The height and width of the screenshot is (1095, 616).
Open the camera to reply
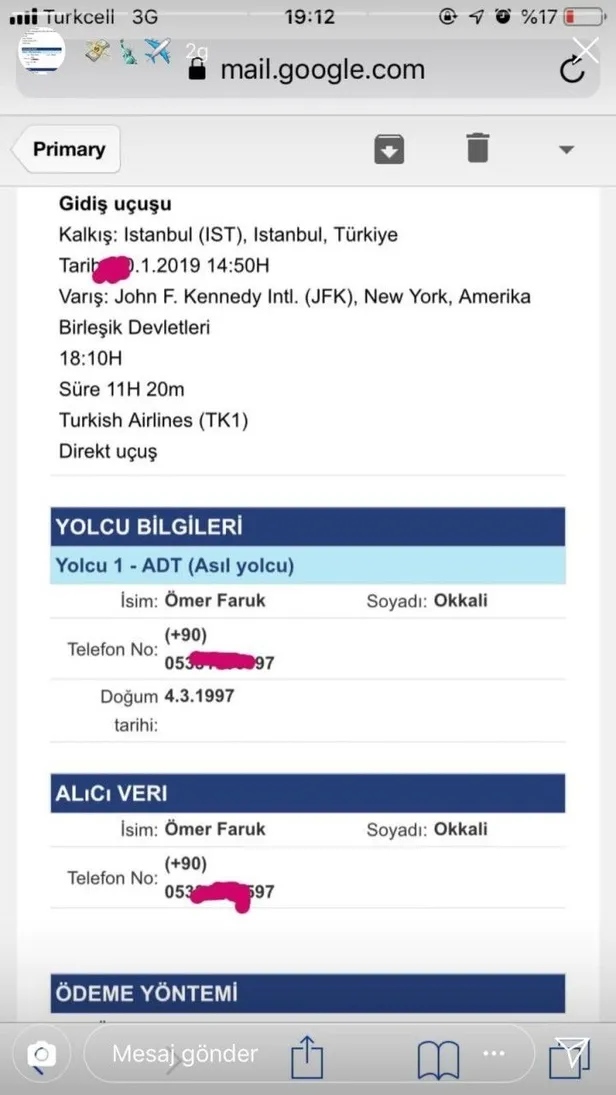pos(41,1054)
